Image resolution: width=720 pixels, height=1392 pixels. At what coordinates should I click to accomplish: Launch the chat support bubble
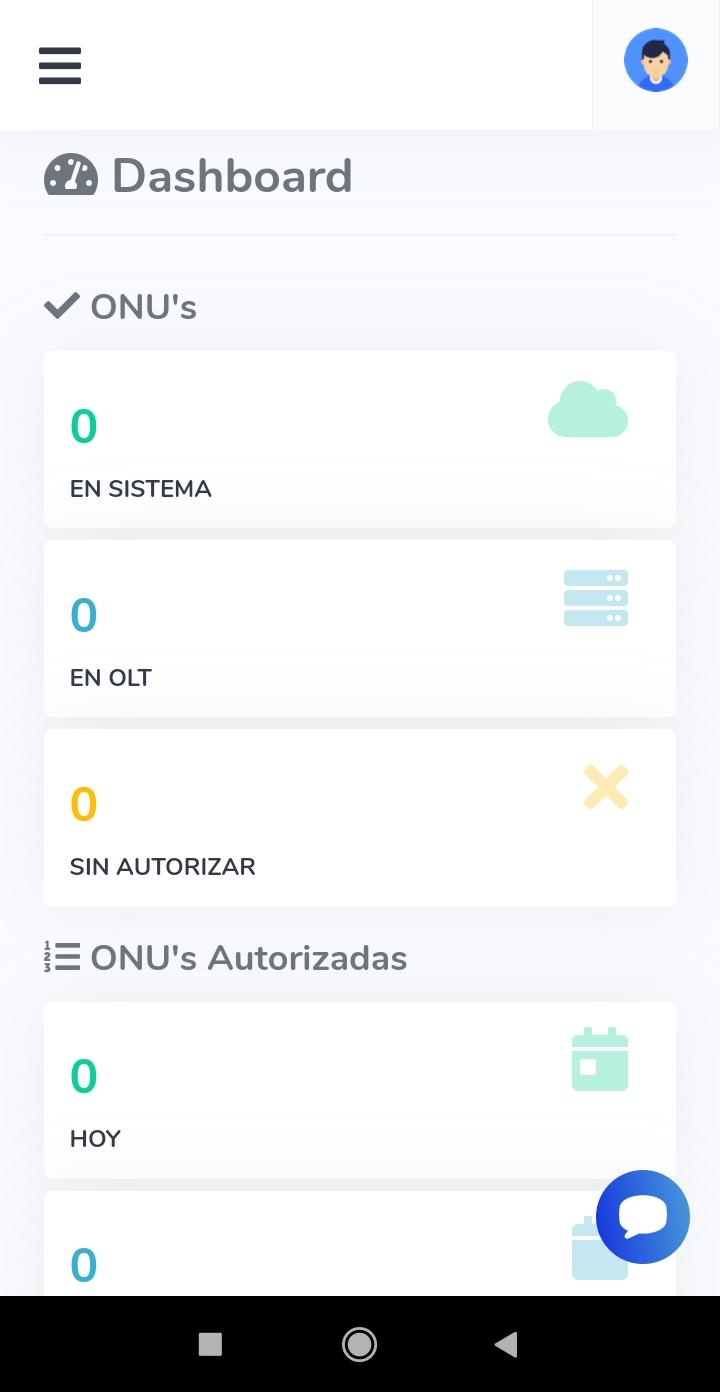[x=642, y=1216]
